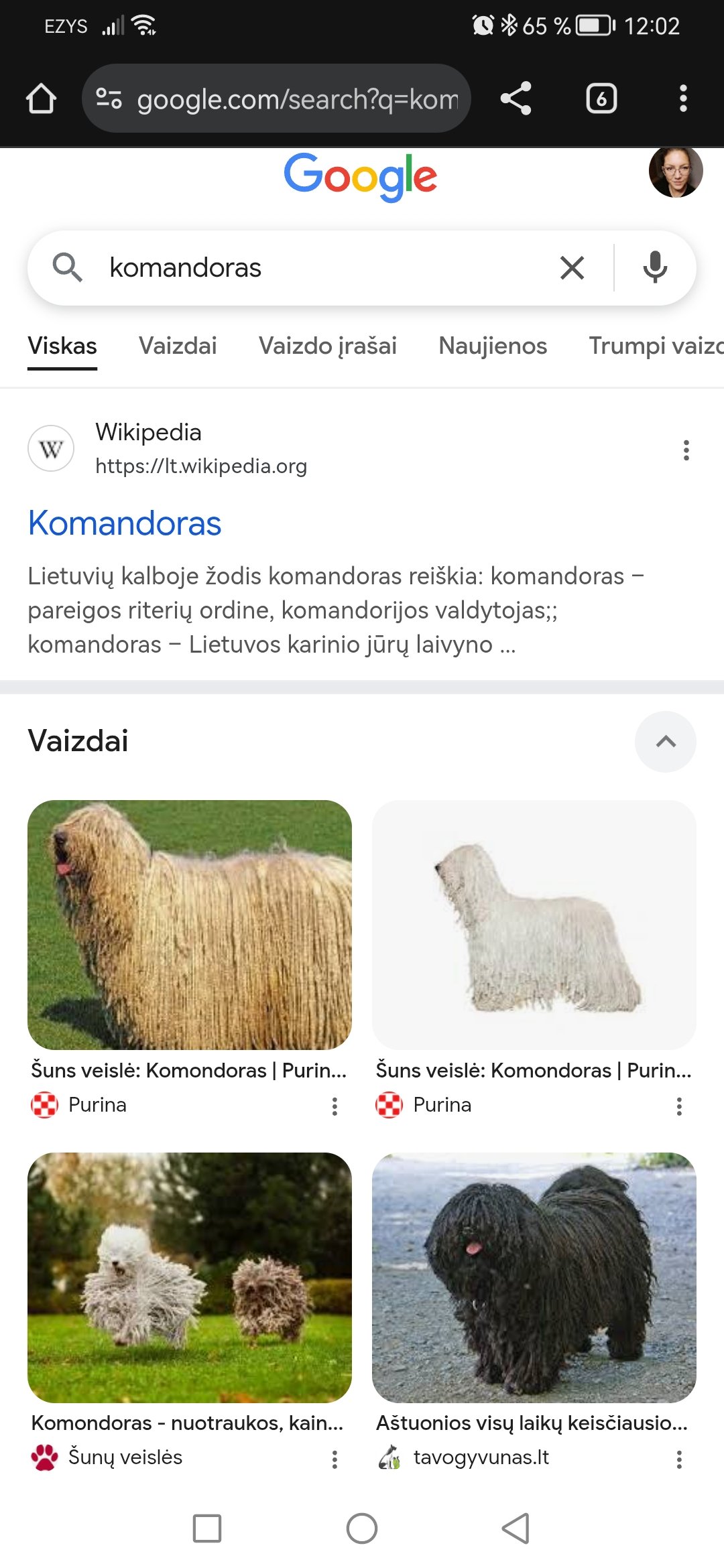This screenshot has width=724, height=1568.
Task: Open the white Komondoras Purina image
Action: [534, 925]
